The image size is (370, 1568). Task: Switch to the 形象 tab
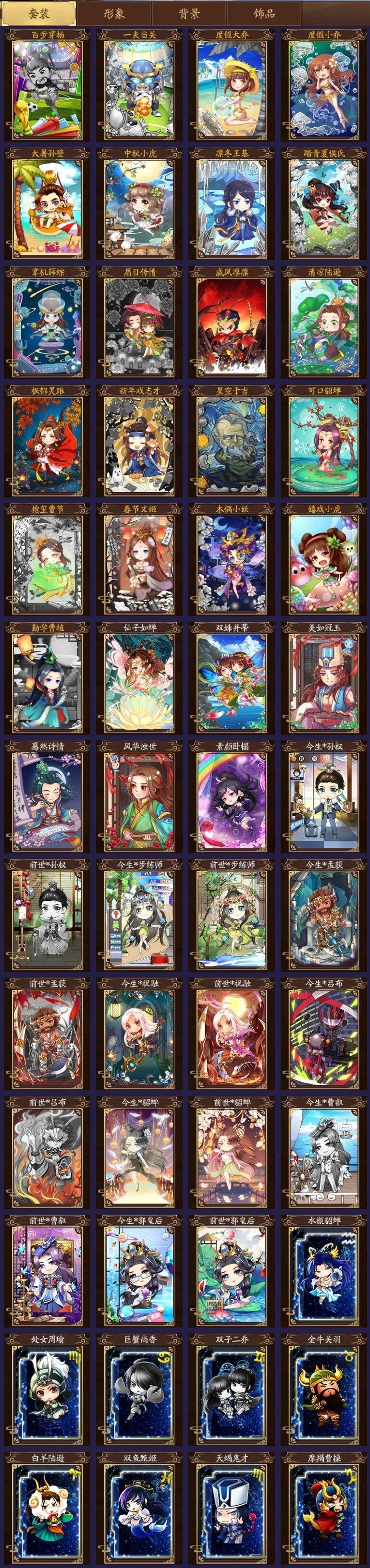click(x=114, y=13)
